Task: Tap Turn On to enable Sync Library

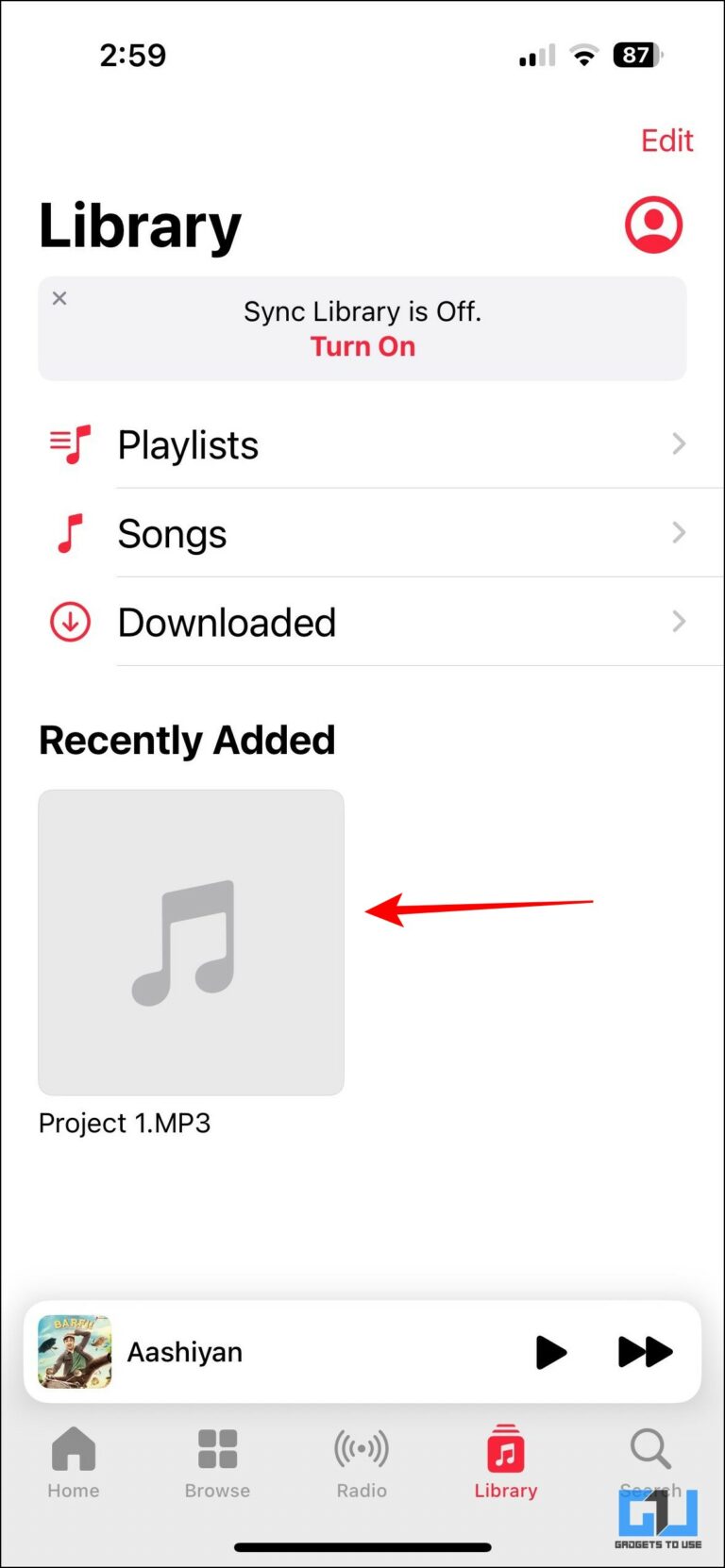Action: tap(362, 346)
